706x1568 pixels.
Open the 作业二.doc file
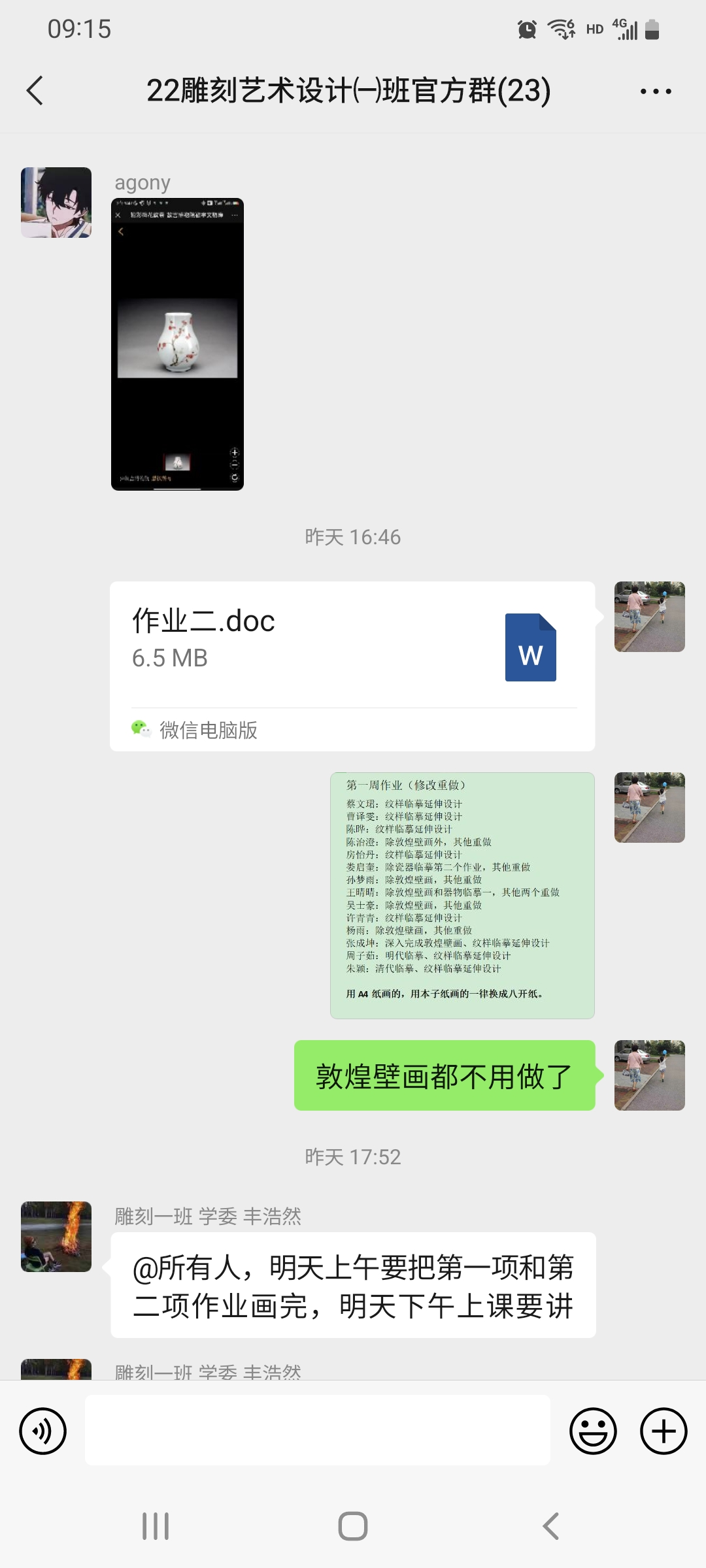click(x=352, y=666)
